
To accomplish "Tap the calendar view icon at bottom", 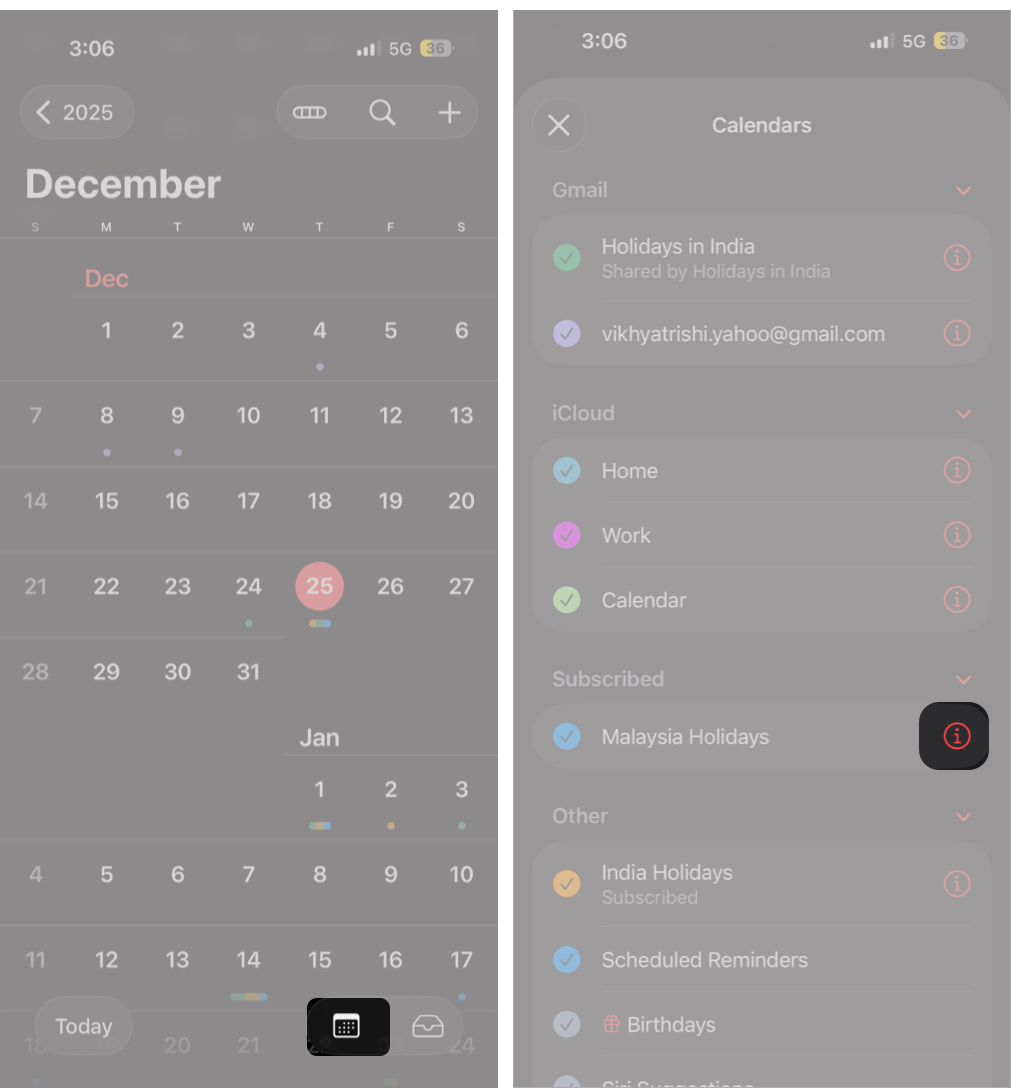I will tap(347, 1026).
